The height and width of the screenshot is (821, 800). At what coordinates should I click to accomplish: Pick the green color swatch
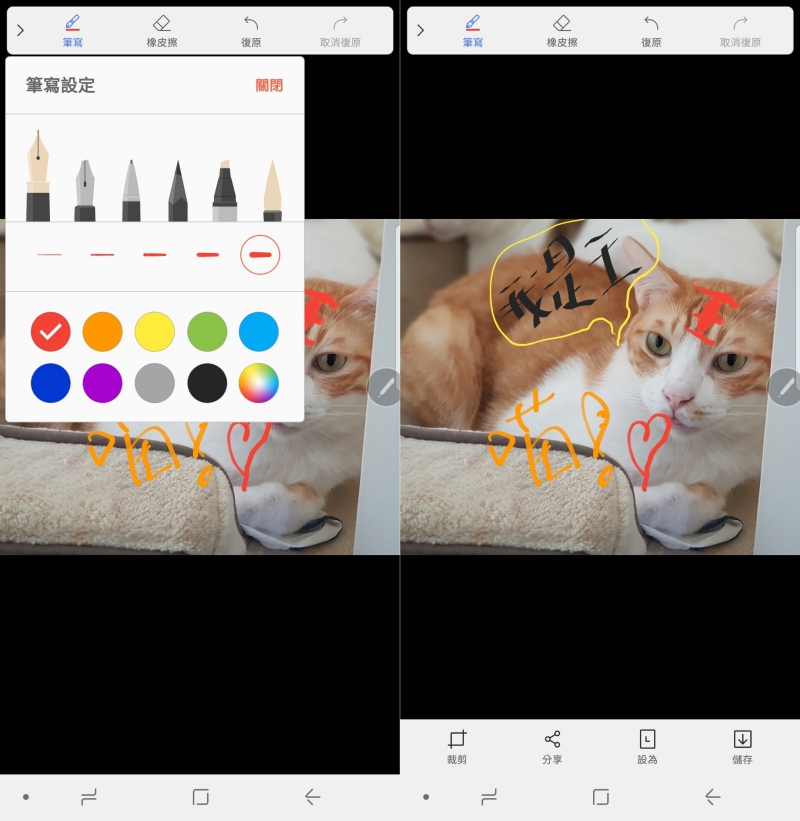point(207,331)
